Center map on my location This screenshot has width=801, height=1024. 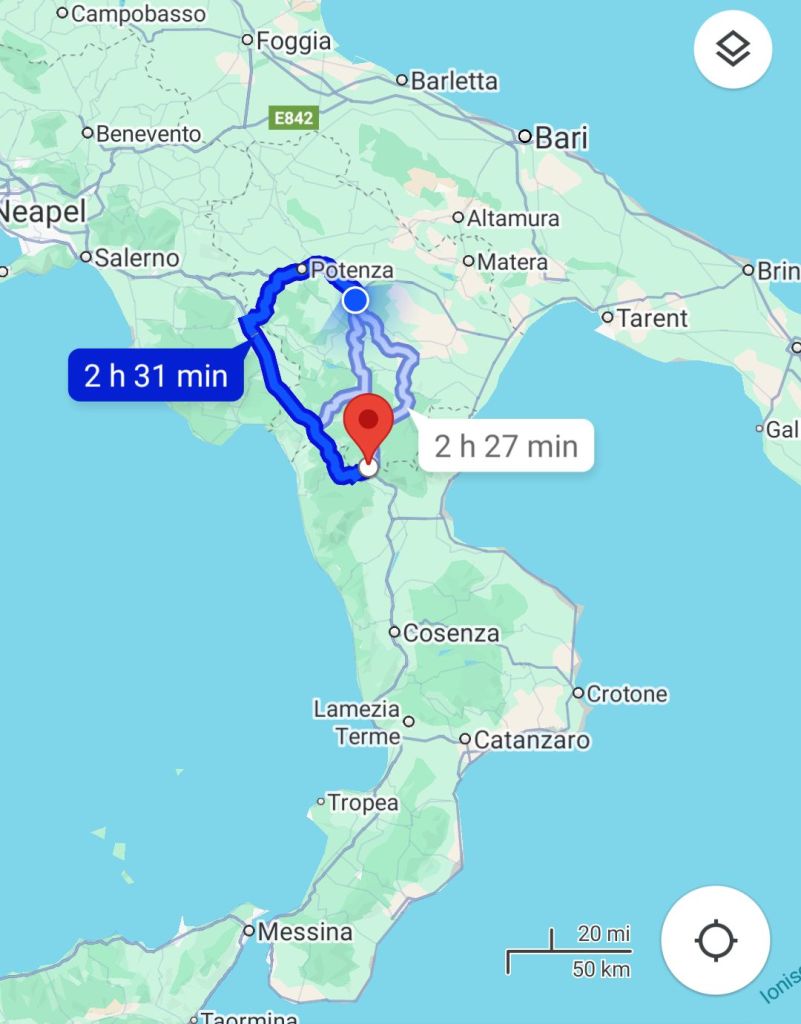(715, 940)
